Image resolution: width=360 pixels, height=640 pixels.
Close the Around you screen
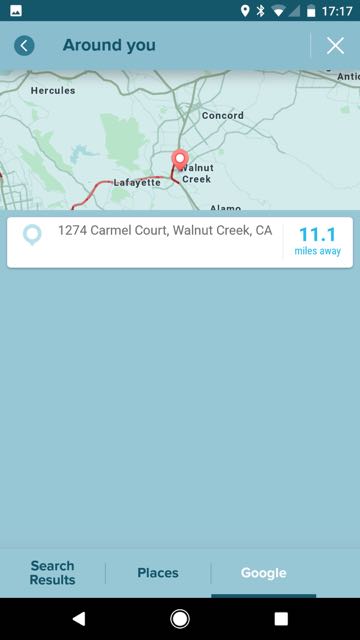[x=335, y=45]
